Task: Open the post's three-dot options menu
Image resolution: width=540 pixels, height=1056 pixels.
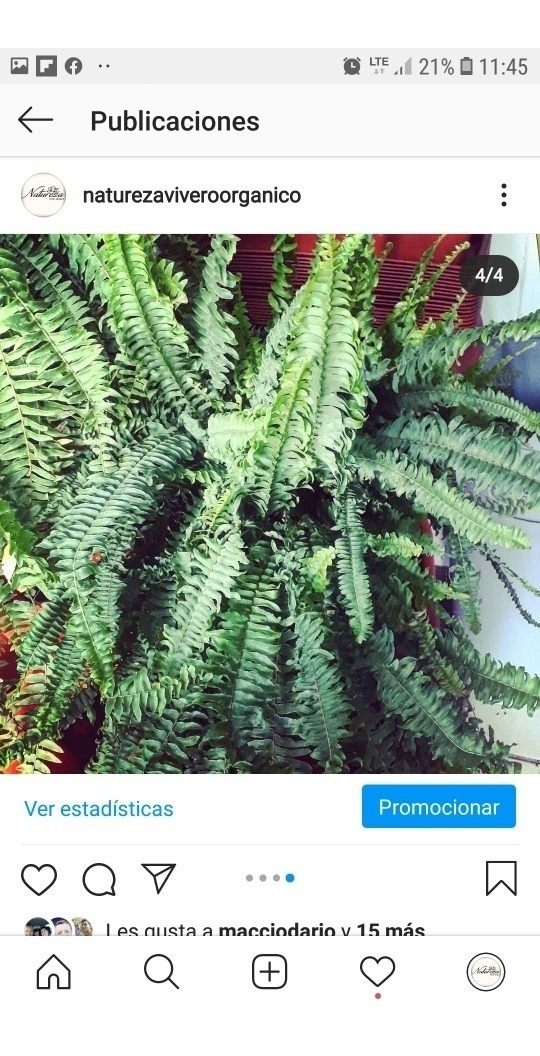Action: tap(503, 195)
